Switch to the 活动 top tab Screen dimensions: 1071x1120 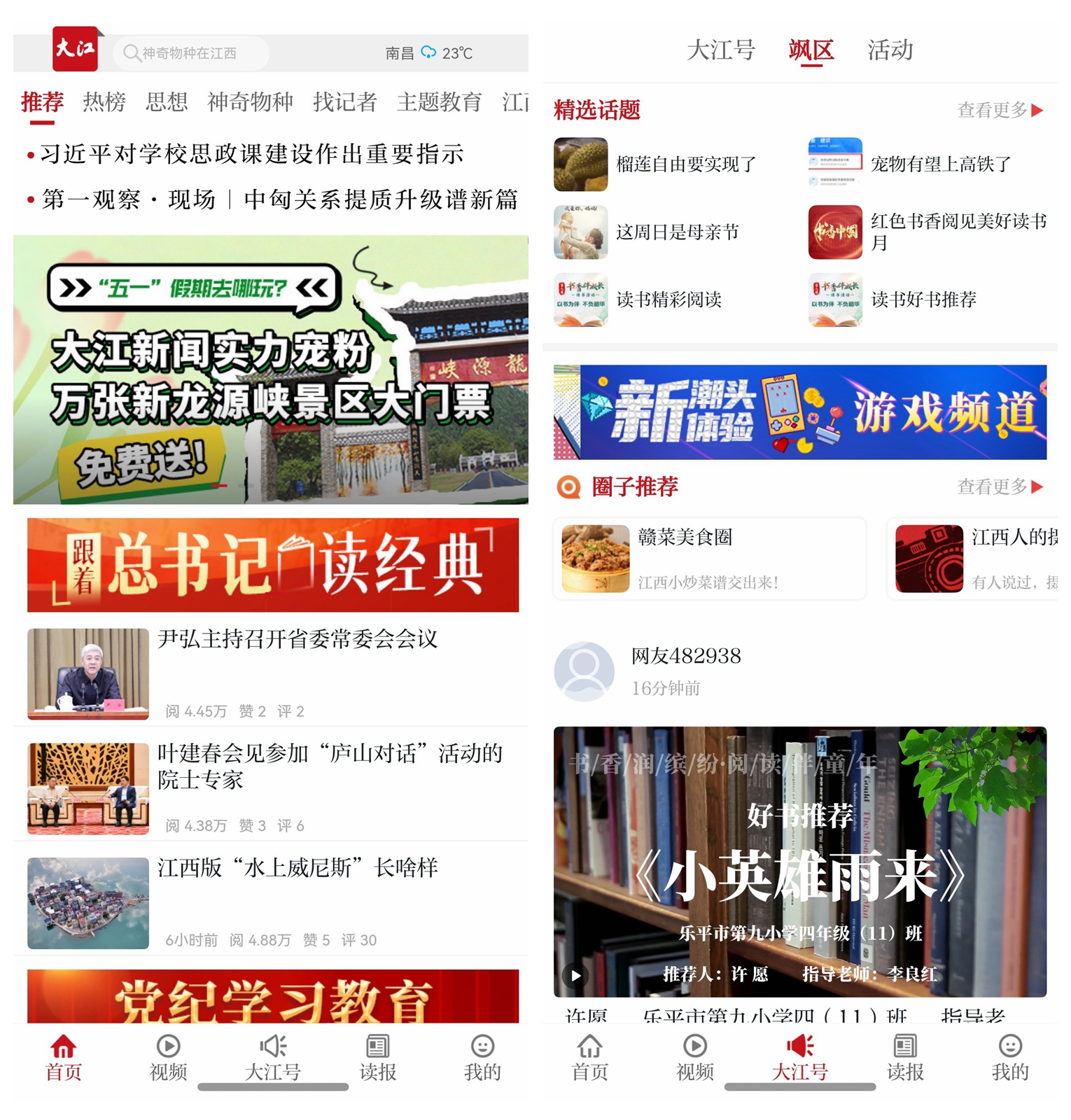[890, 50]
